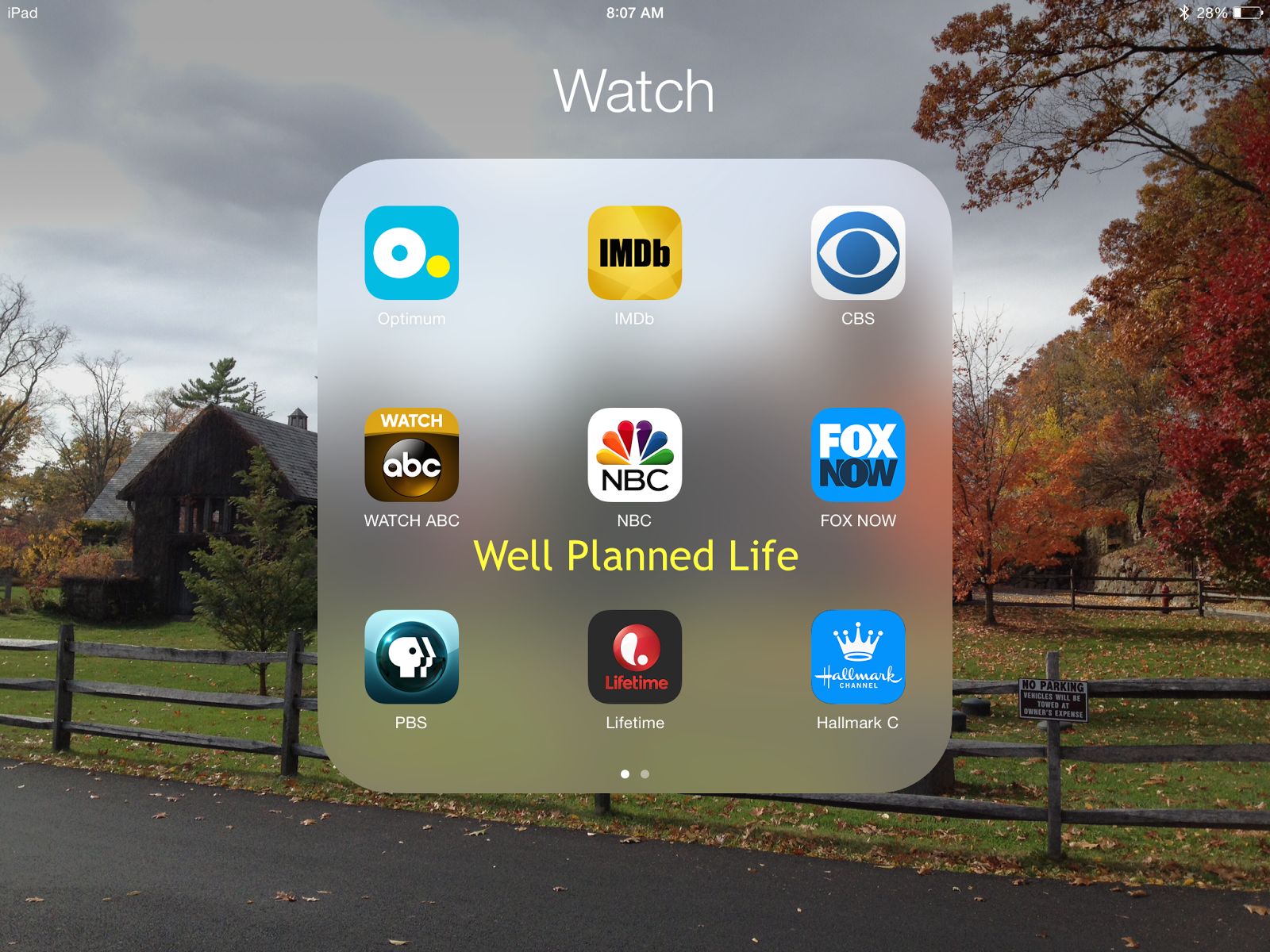The height and width of the screenshot is (952, 1270).
Task: Tap the folder page indicator dots
Action: (x=635, y=773)
